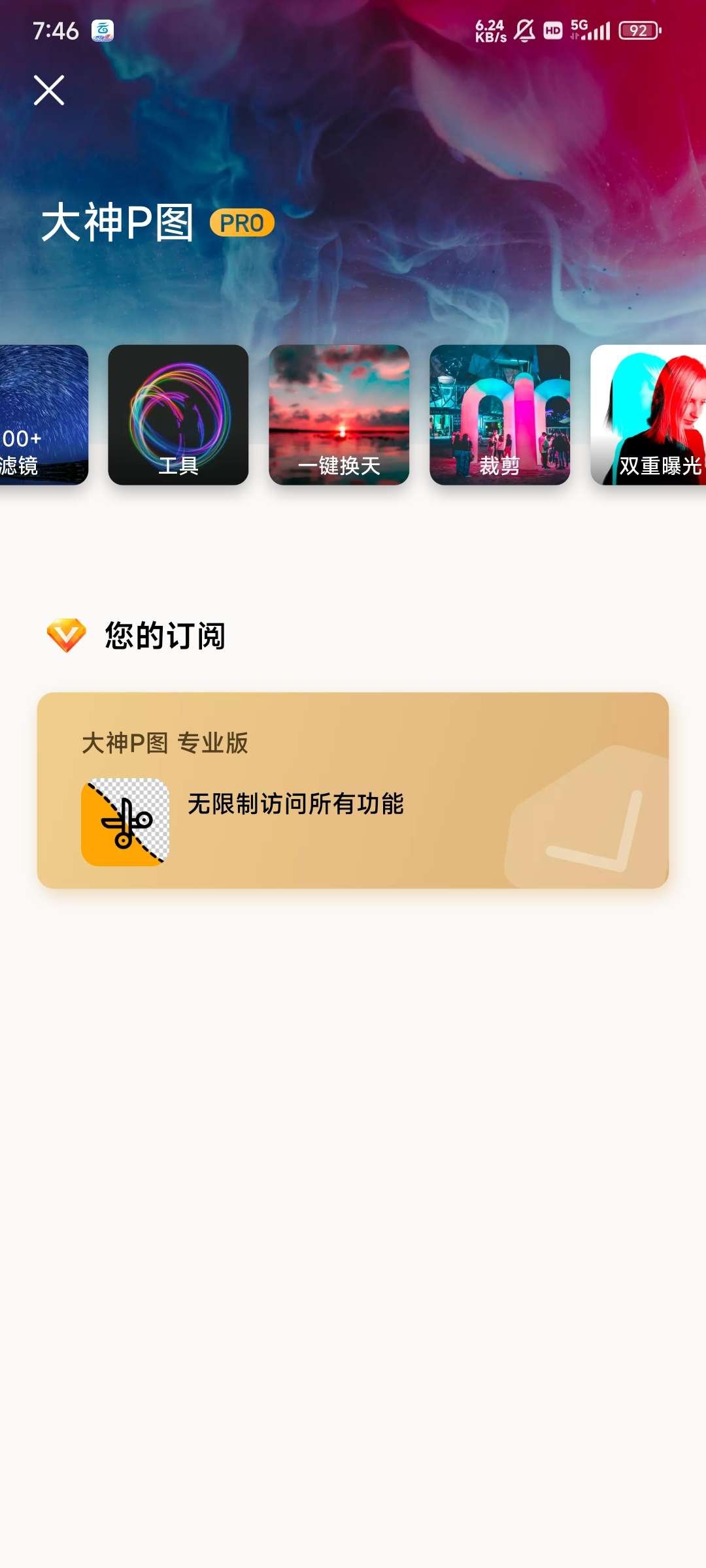Tap the 大神P图 app title
The height and width of the screenshot is (1568, 706).
pos(118,222)
